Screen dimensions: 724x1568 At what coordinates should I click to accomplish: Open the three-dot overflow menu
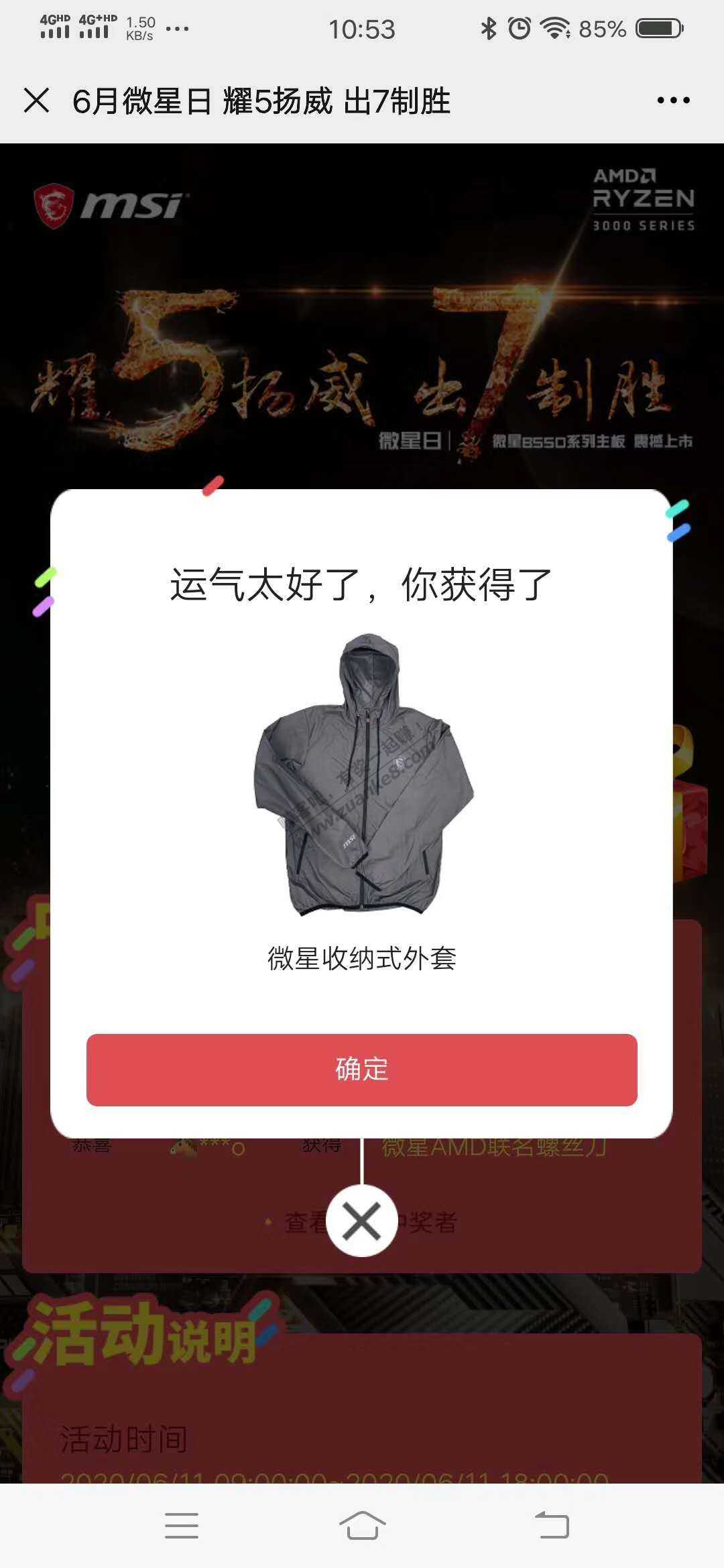[673, 101]
